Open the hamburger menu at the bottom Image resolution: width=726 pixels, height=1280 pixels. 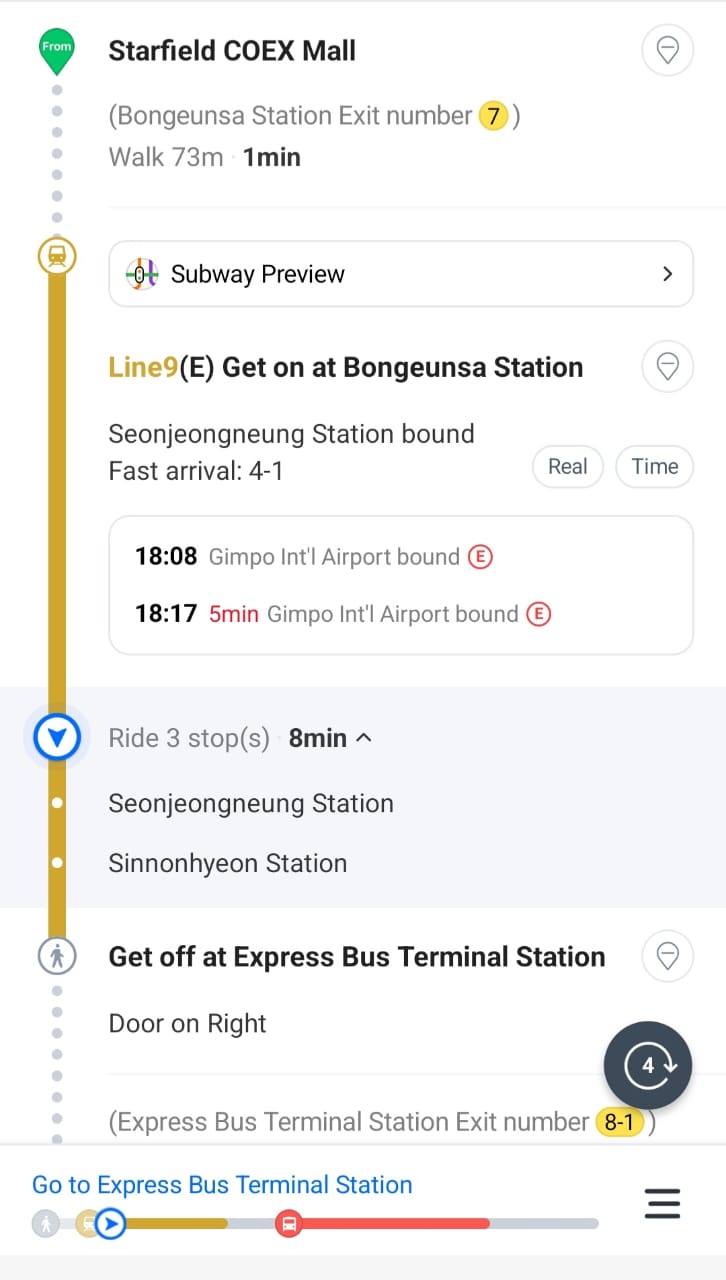(662, 1203)
